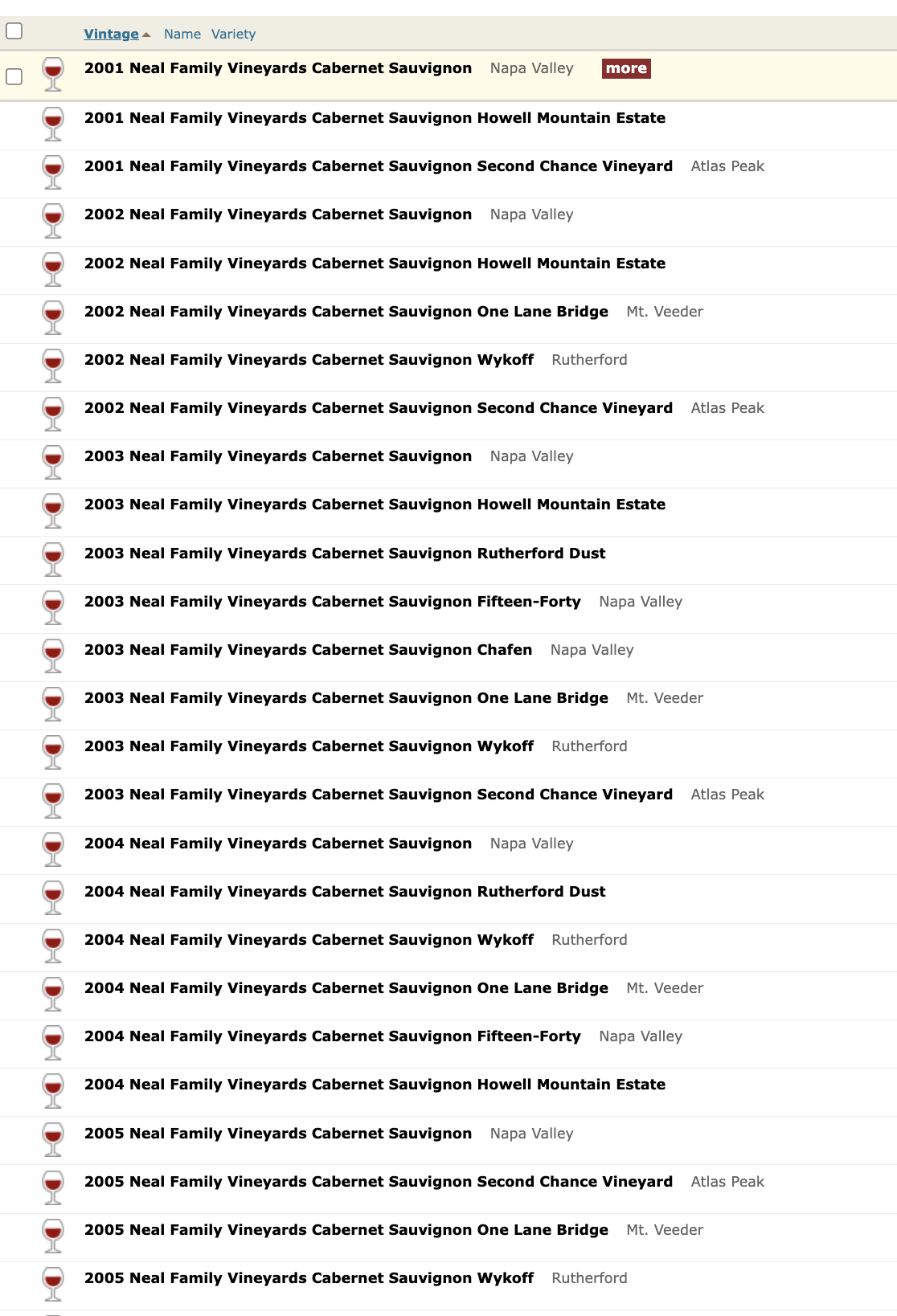Open 2005 One Lane Bridge Mt. Veeder
This screenshot has height=1316, width=897.
tap(346, 1230)
